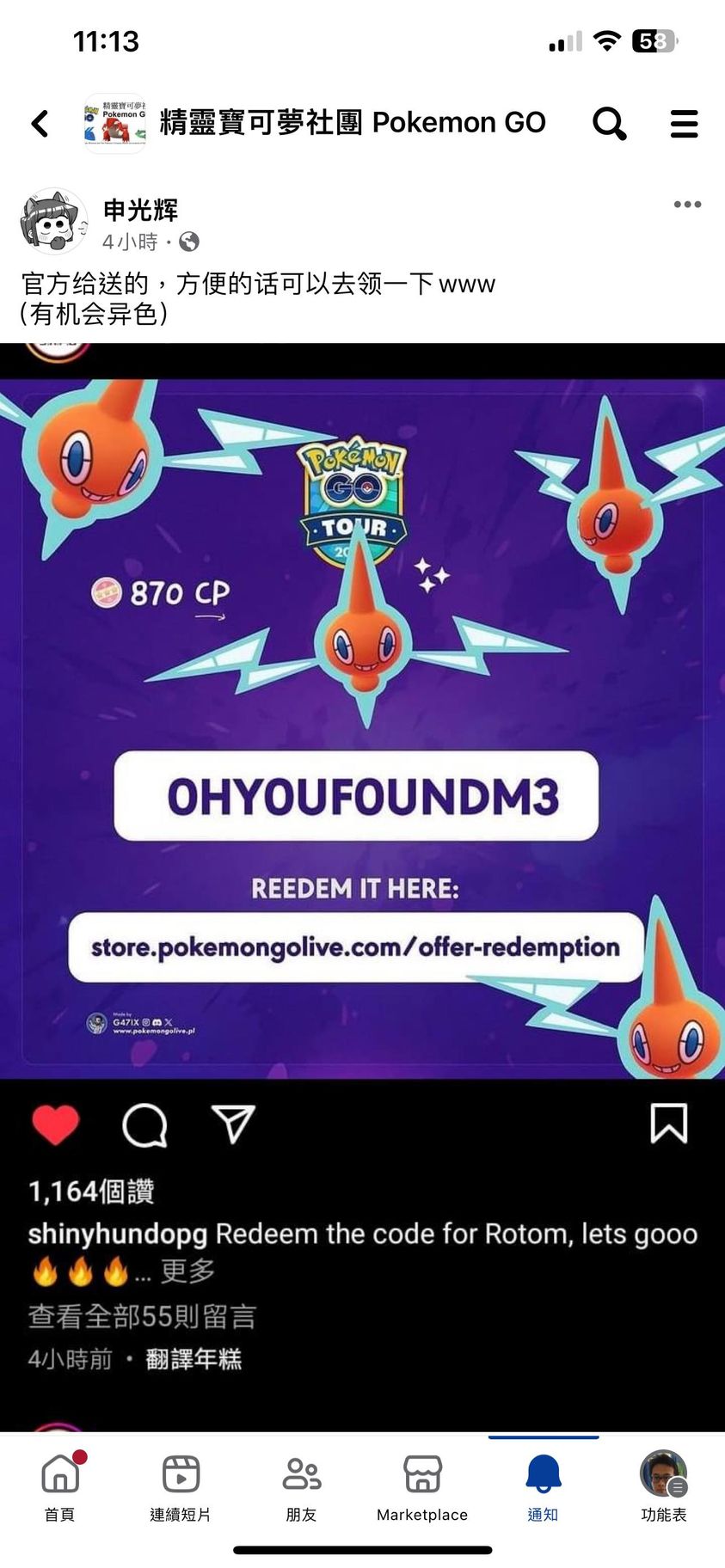Search within the Pokemon GO group
Screen dimensions: 725x1568
click(609, 124)
